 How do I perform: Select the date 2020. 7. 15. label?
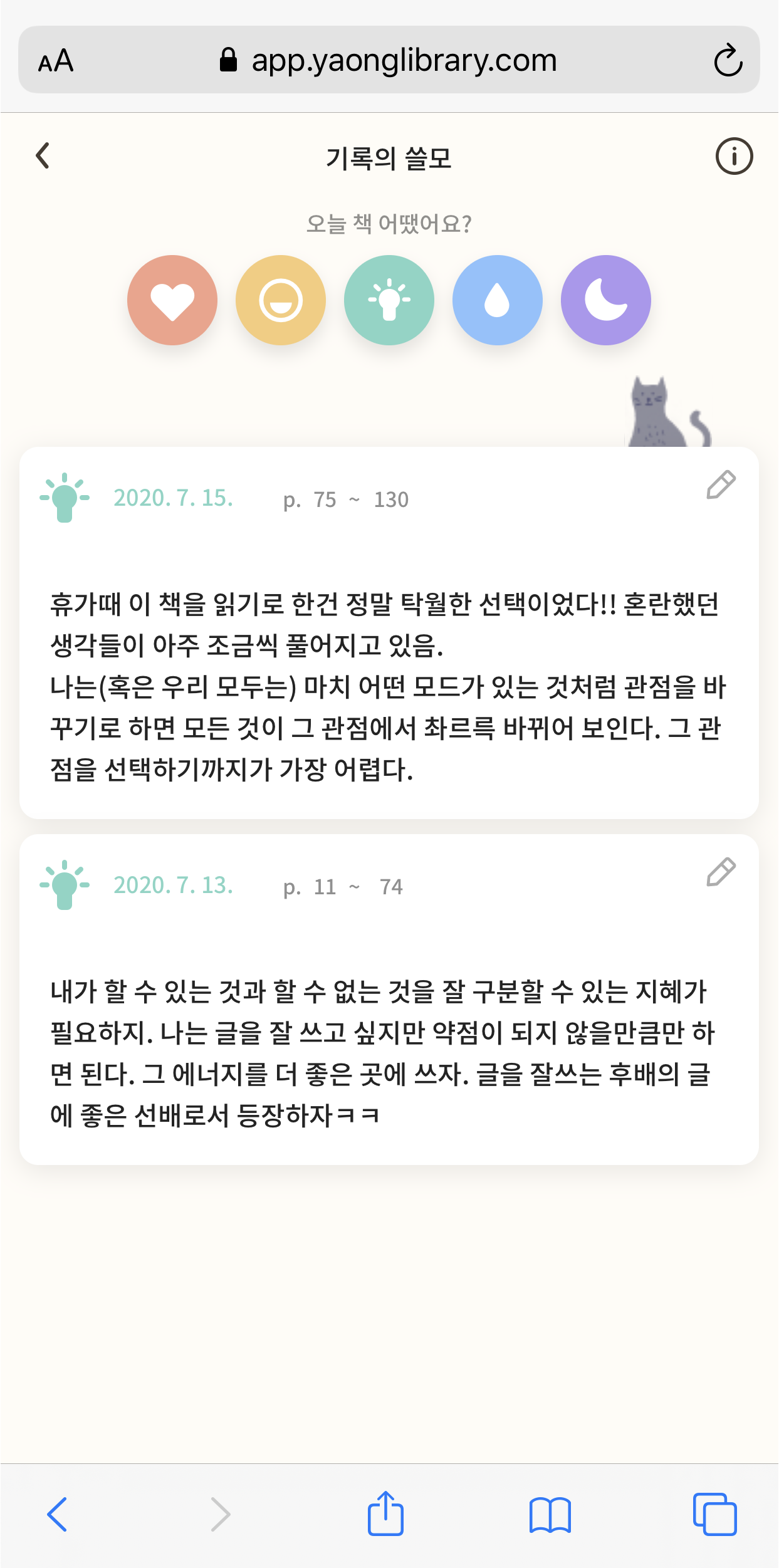coord(173,499)
